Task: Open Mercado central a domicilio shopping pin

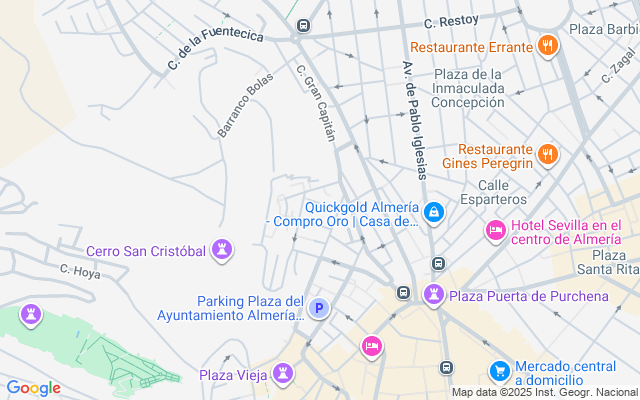Action: (499, 371)
